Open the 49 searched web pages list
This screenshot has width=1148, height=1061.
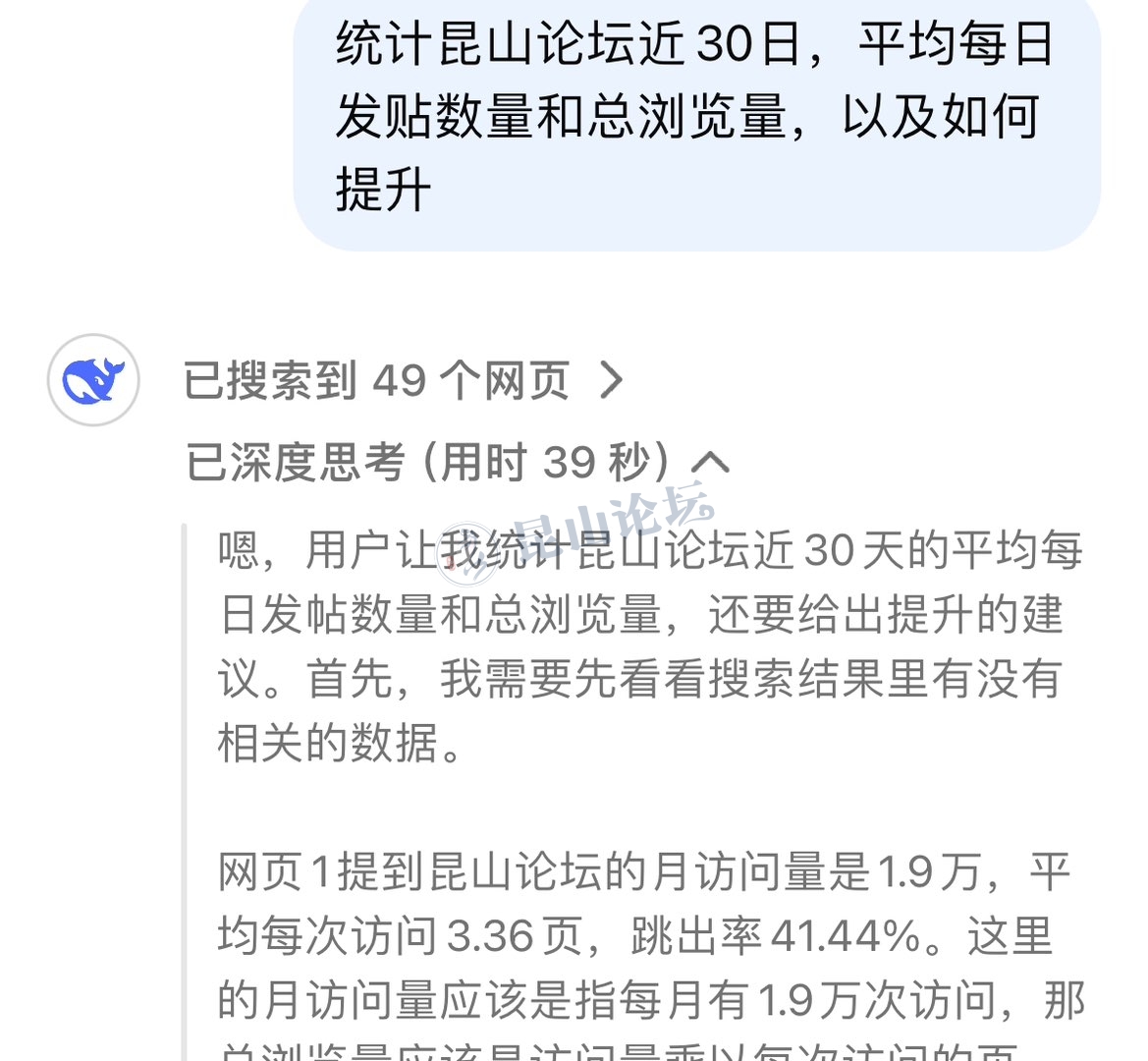tap(403, 380)
